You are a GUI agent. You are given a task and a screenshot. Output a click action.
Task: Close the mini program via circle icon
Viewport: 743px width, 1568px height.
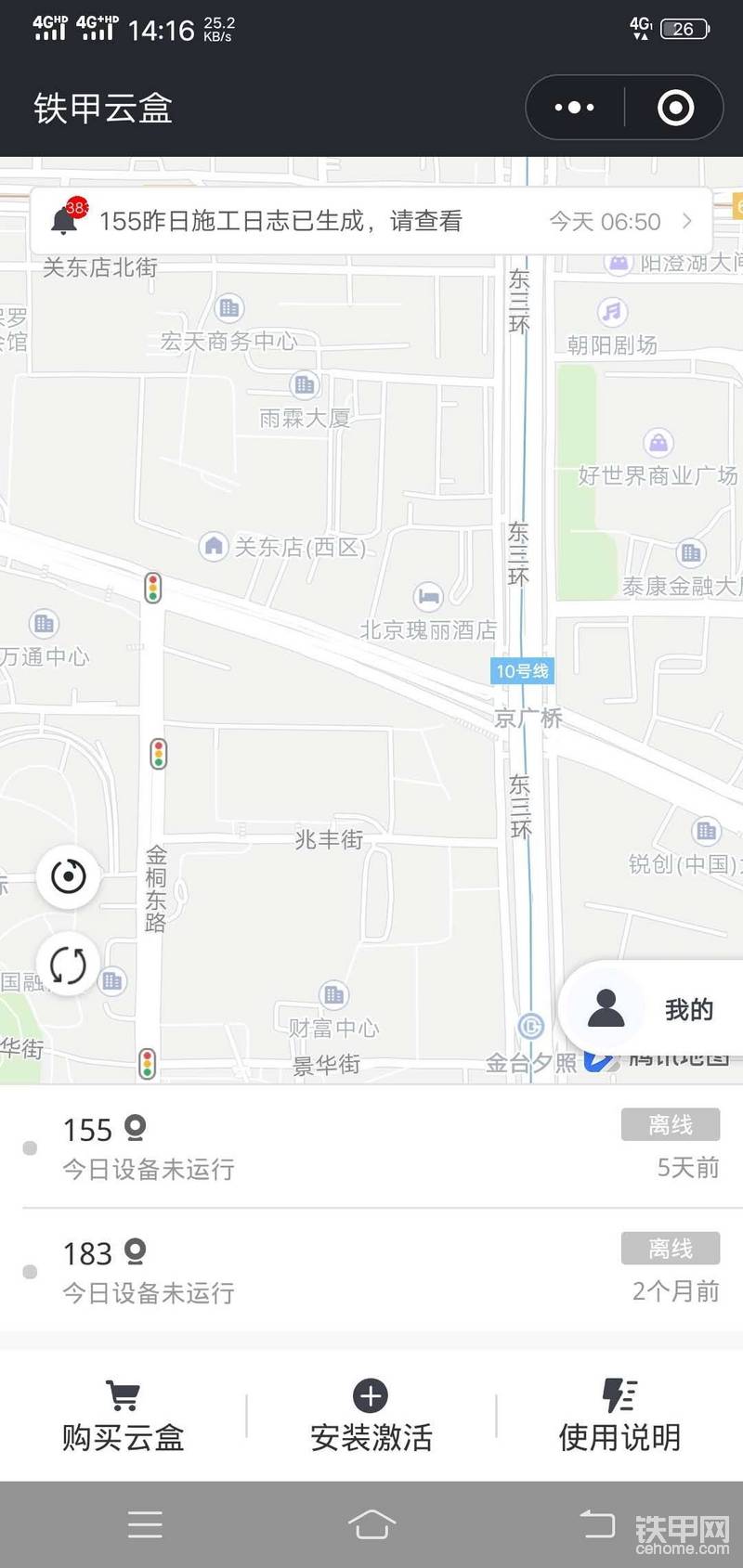tap(675, 108)
